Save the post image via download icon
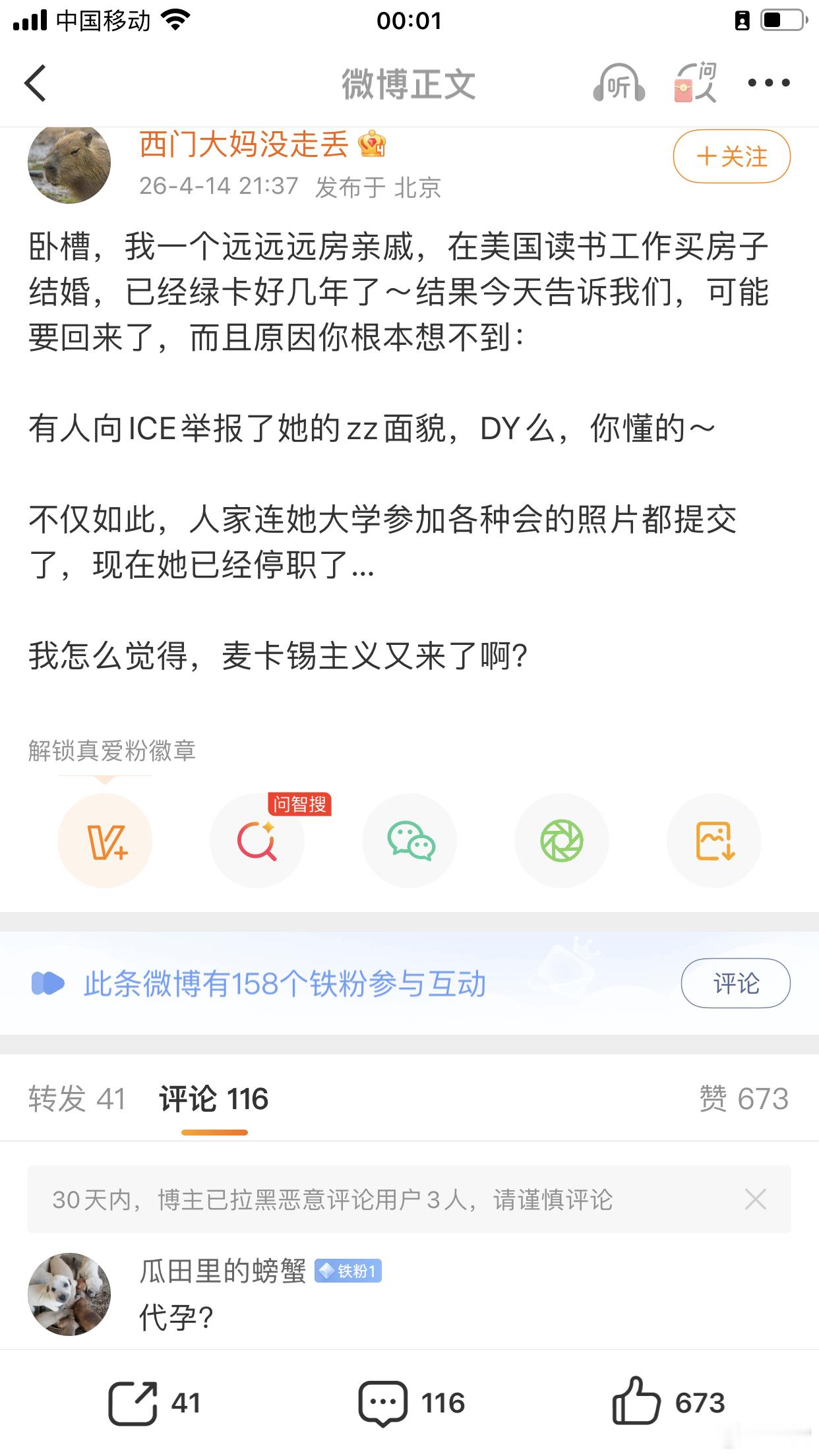819x1456 pixels. [713, 840]
